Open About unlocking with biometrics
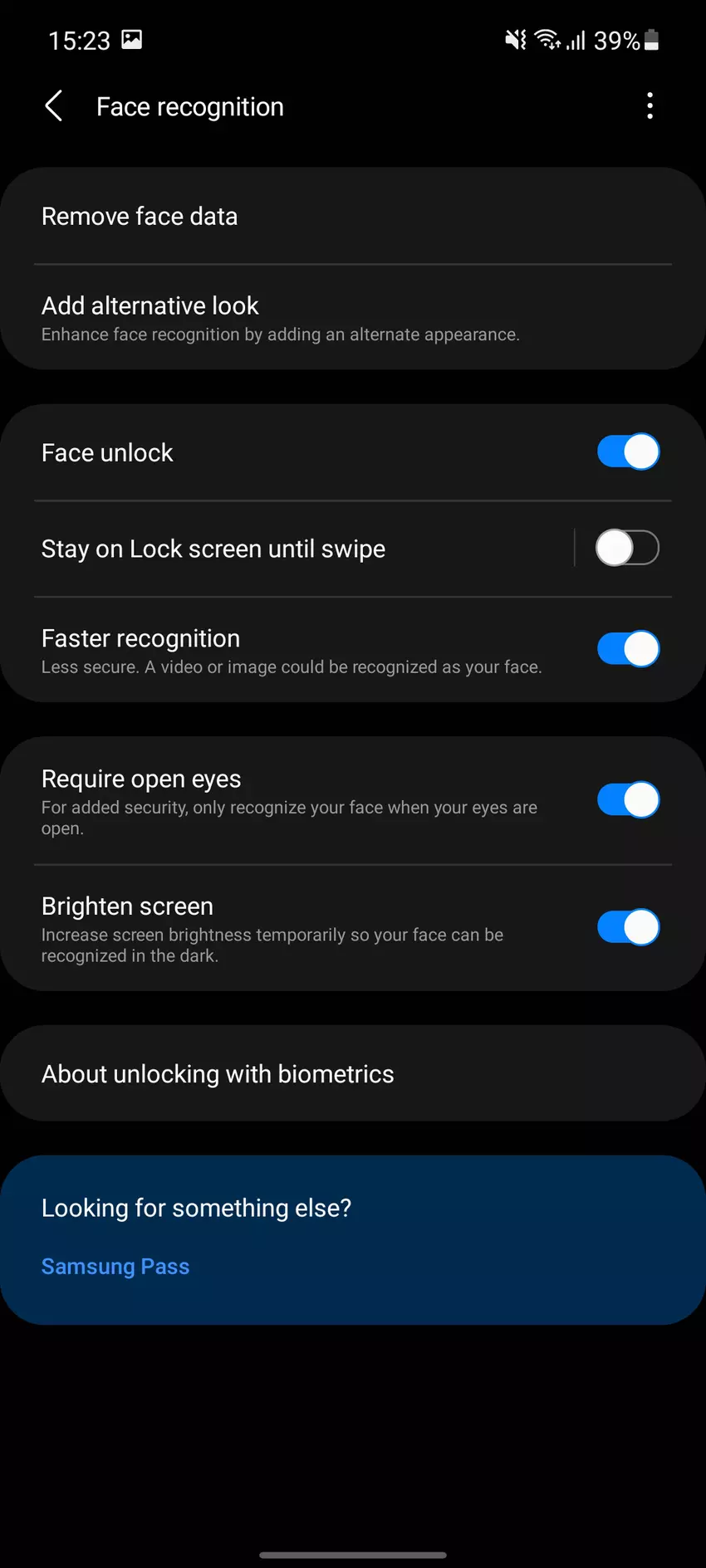The height and width of the screenshot is (1568, 706). [x=218, y=1074]
